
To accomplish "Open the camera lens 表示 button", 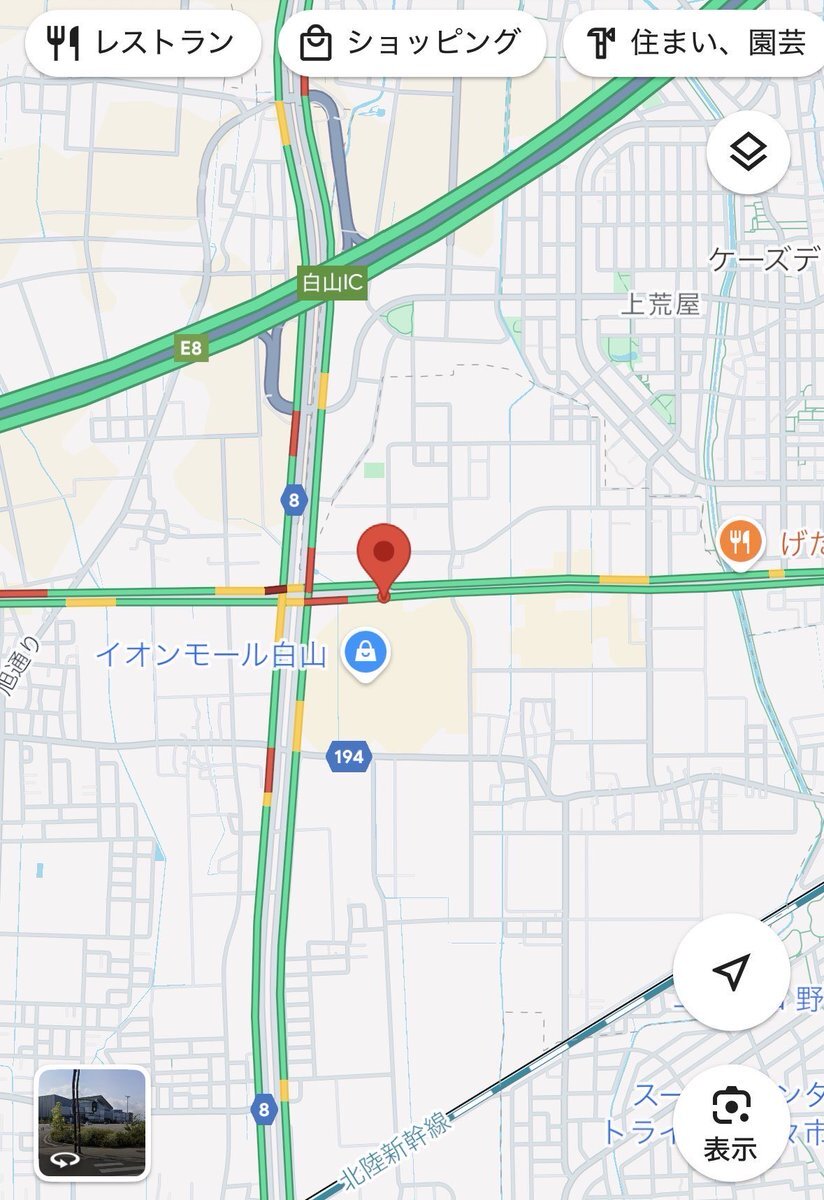I will tap(731, 1125).
